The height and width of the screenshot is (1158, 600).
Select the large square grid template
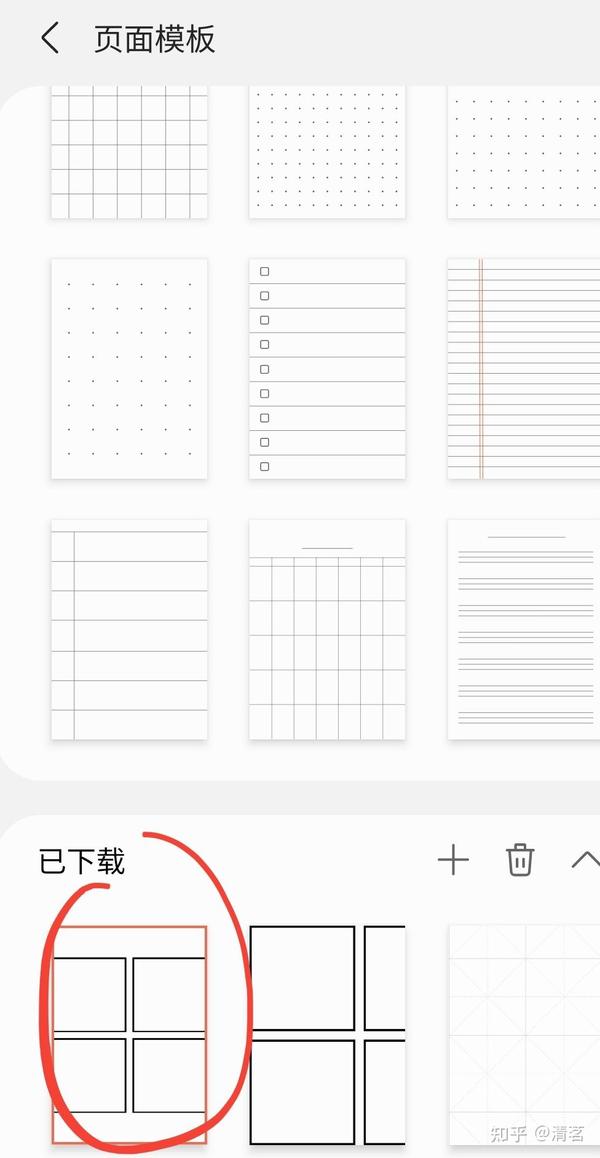pos(129,152)
